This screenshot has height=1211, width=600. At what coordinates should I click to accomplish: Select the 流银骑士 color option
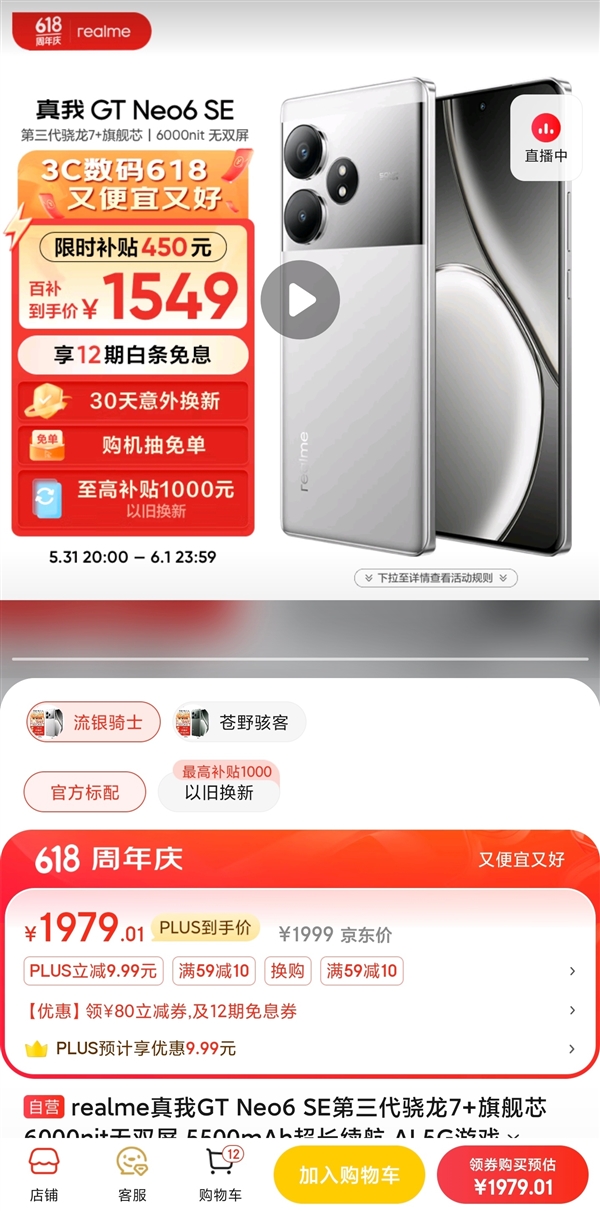pyautogui.click(x=93, y=722)
